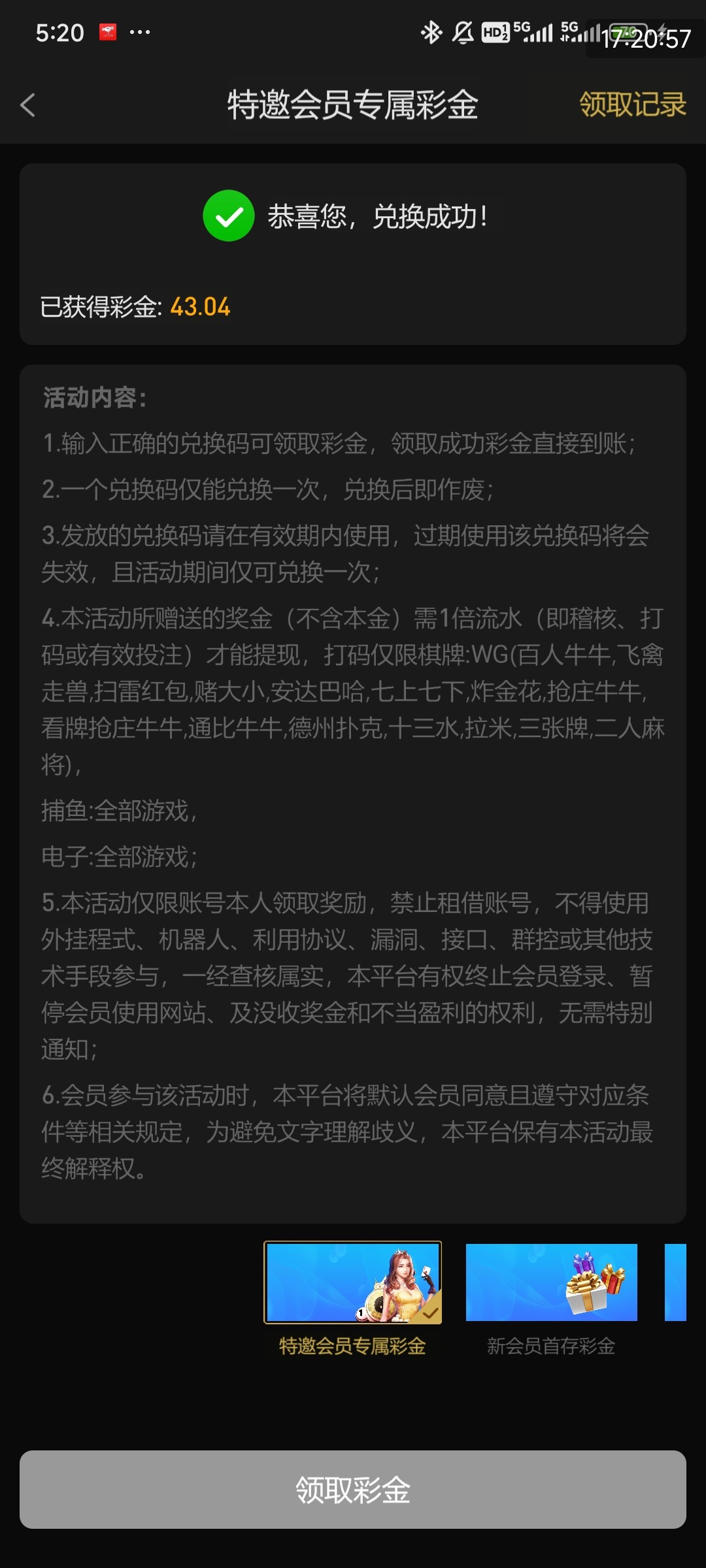Go back using the top-left arrow

[27, 105]
